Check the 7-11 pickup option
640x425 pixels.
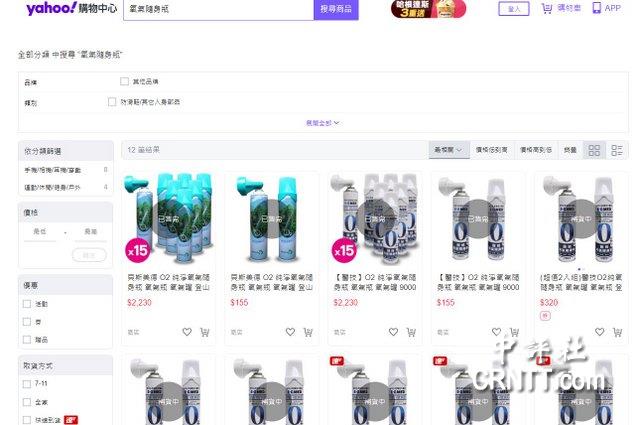tap(27, 384)
